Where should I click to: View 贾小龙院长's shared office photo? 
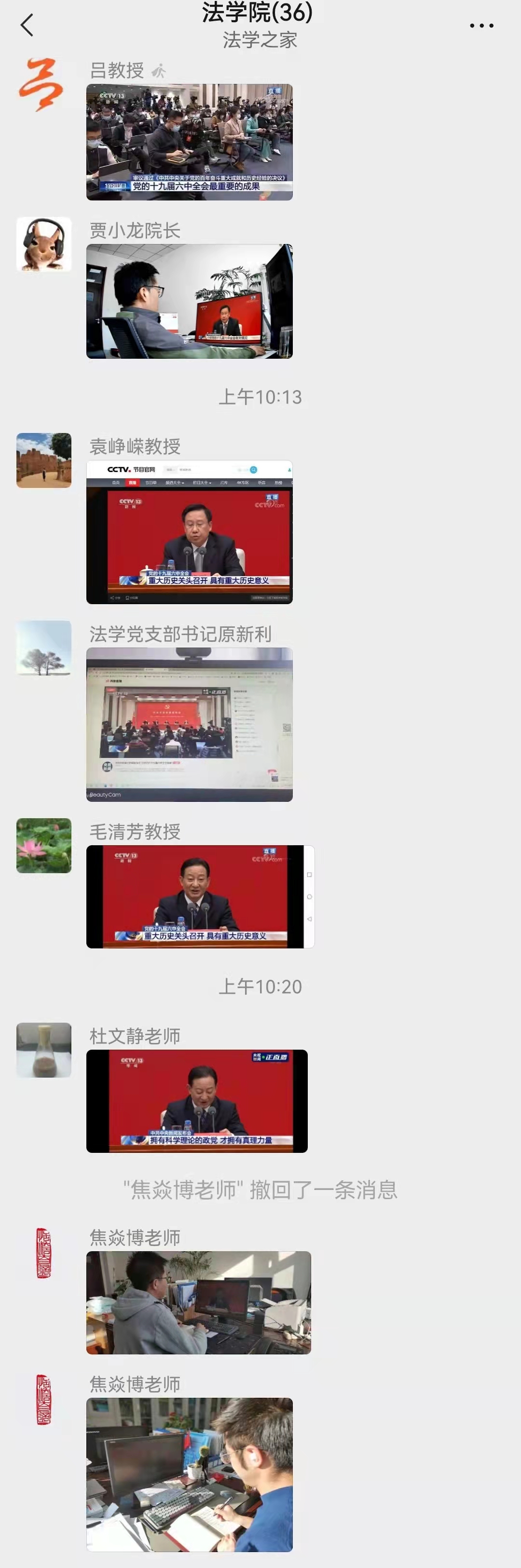tap(190, 301)
